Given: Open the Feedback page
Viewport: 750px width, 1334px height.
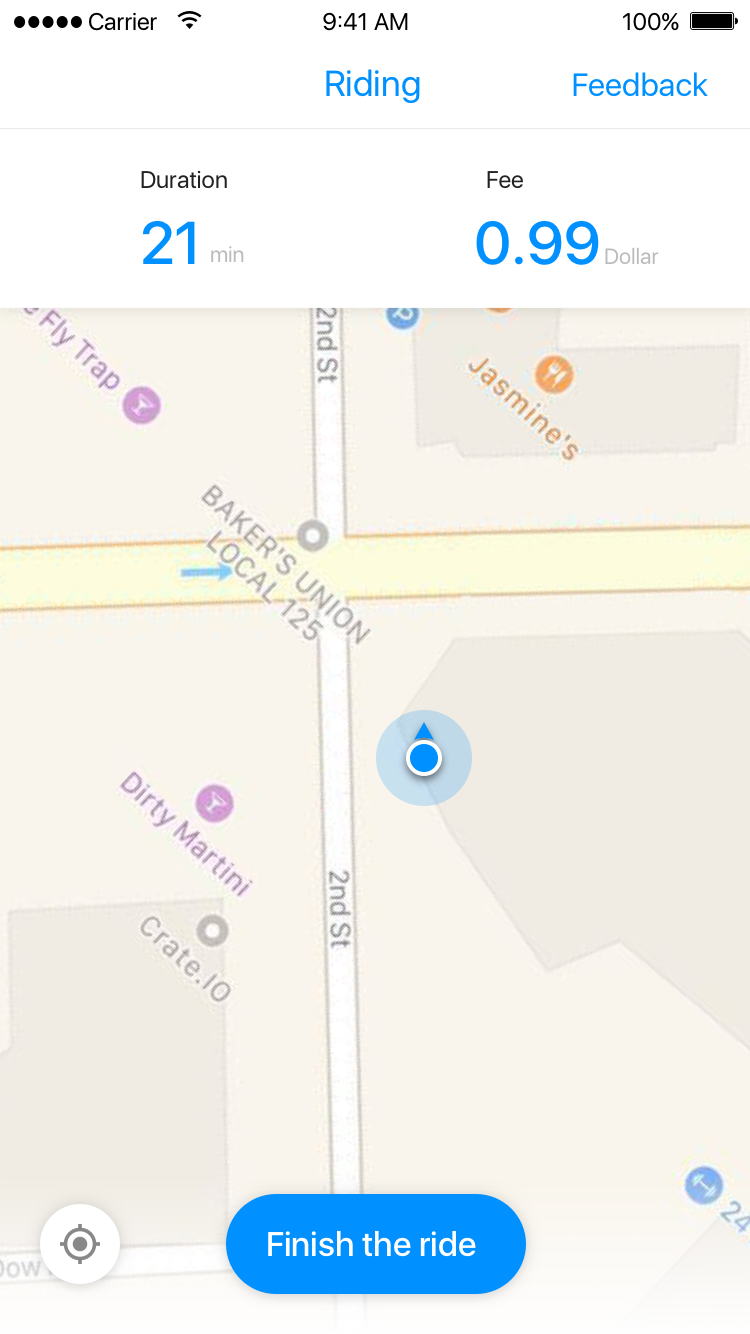Looking at the screenshot, I should coord(639,85).
